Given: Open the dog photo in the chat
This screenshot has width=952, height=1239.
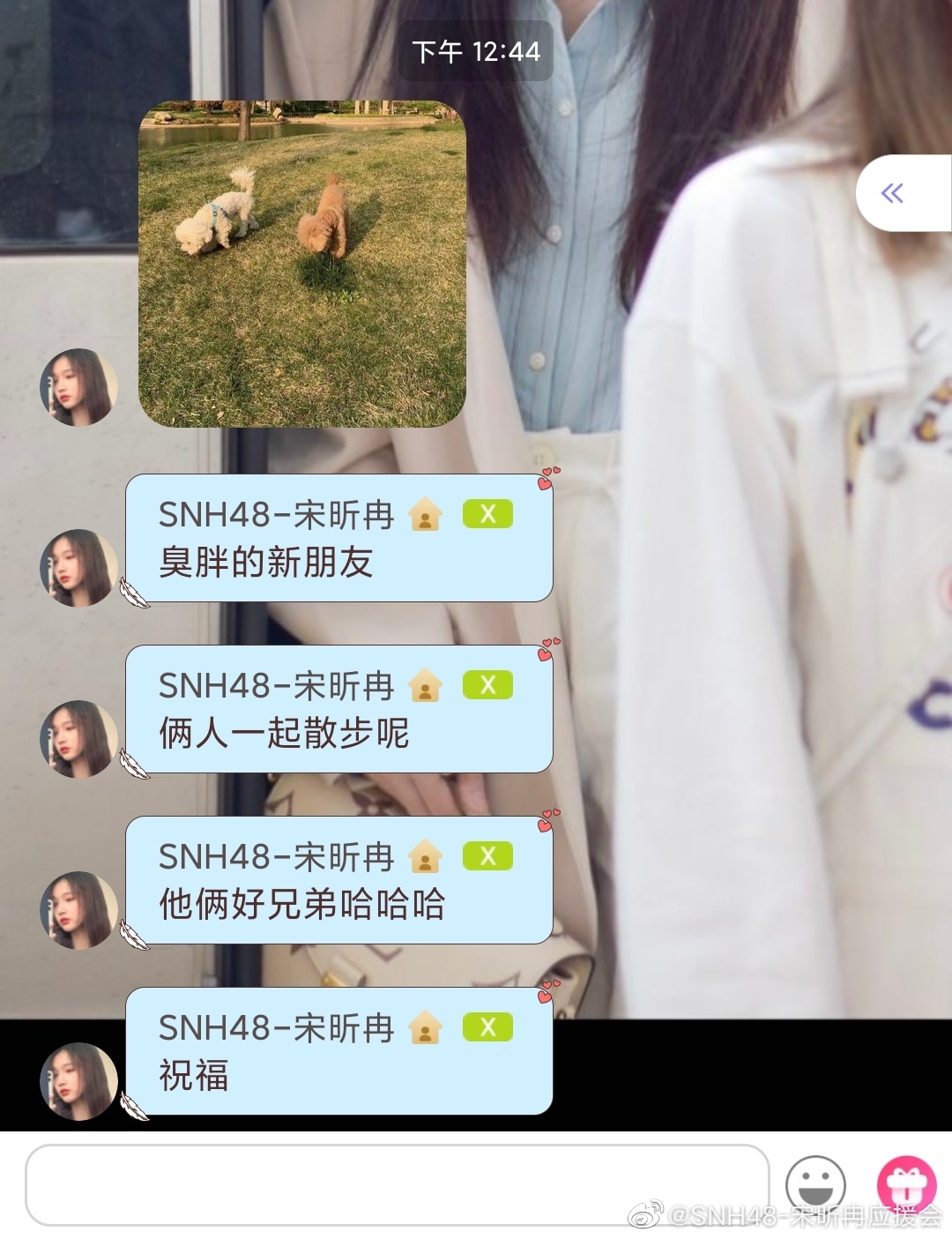Looking at the screenshot, I should point(301,264).
